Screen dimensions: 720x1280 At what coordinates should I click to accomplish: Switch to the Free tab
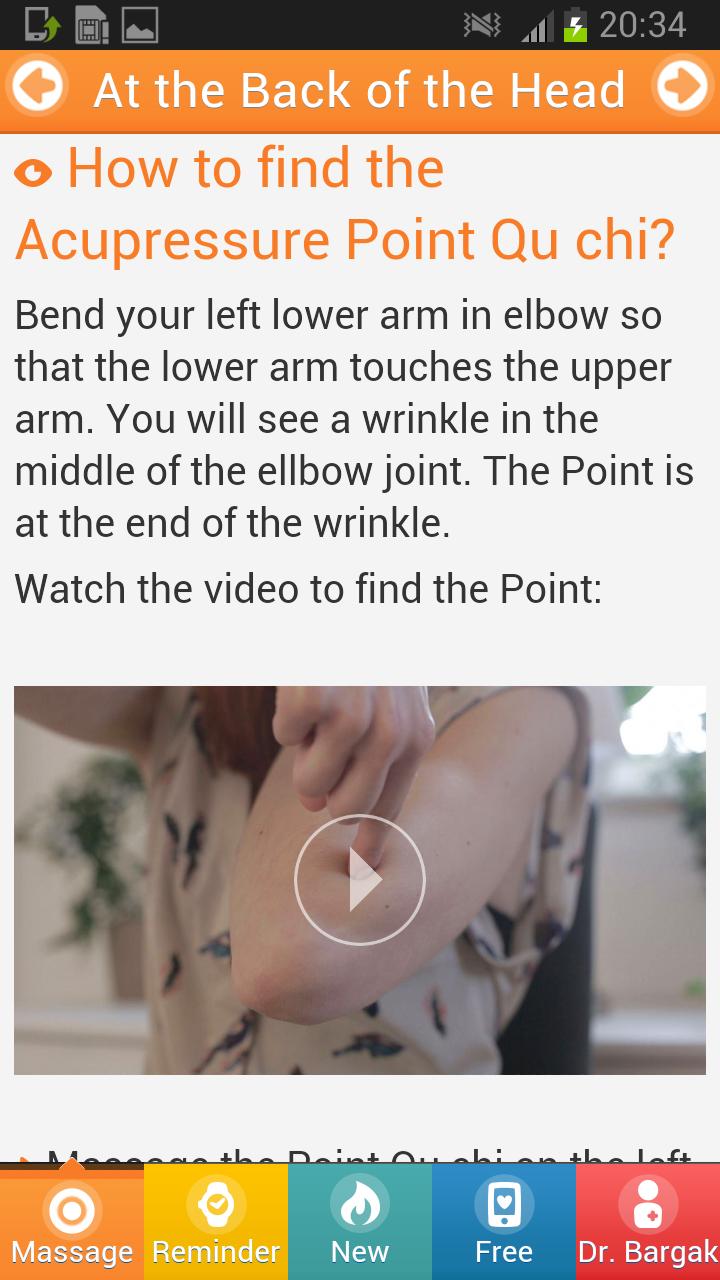click(504, 1222)
